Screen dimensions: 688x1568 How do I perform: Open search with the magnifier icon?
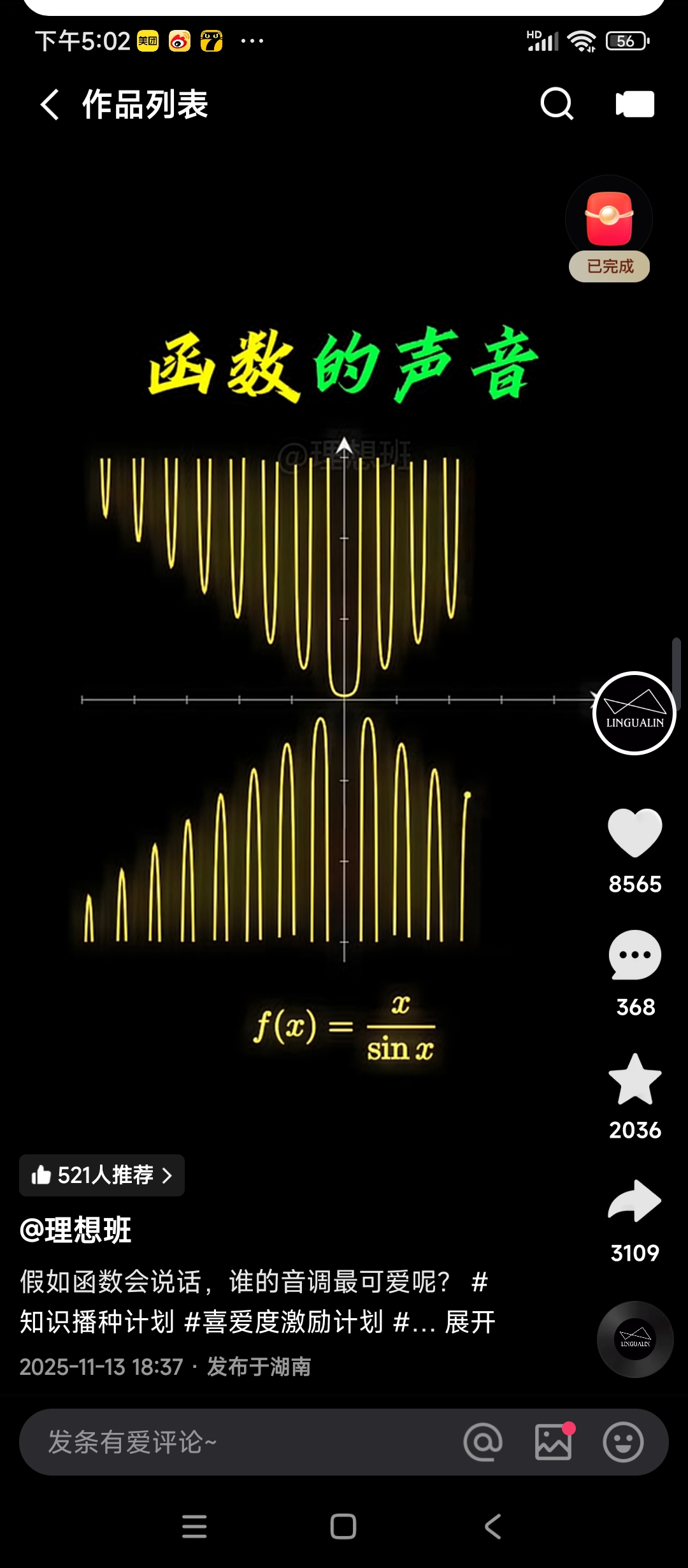(557, 104)
